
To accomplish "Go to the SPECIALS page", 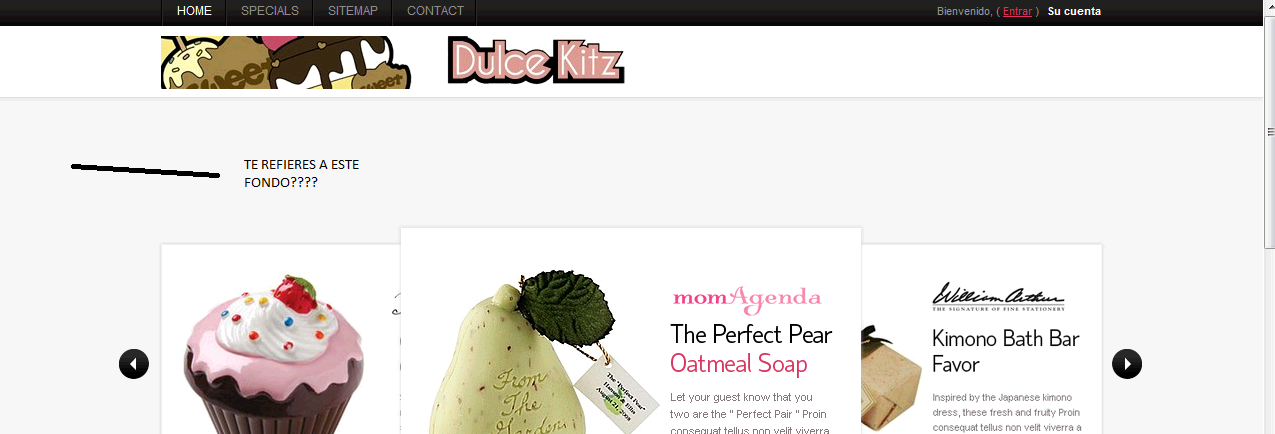I will [x=270, y=11].
